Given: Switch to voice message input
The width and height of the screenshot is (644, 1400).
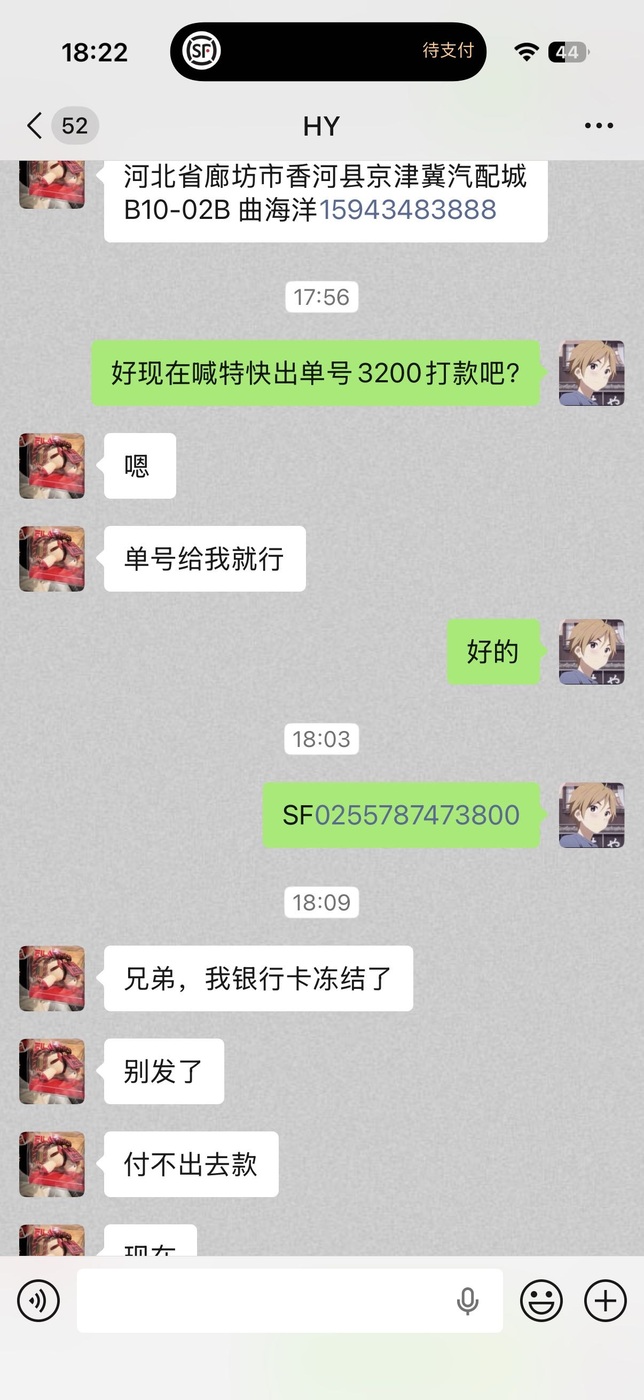Looking at the screenshot, I should tap(38, 1301).
